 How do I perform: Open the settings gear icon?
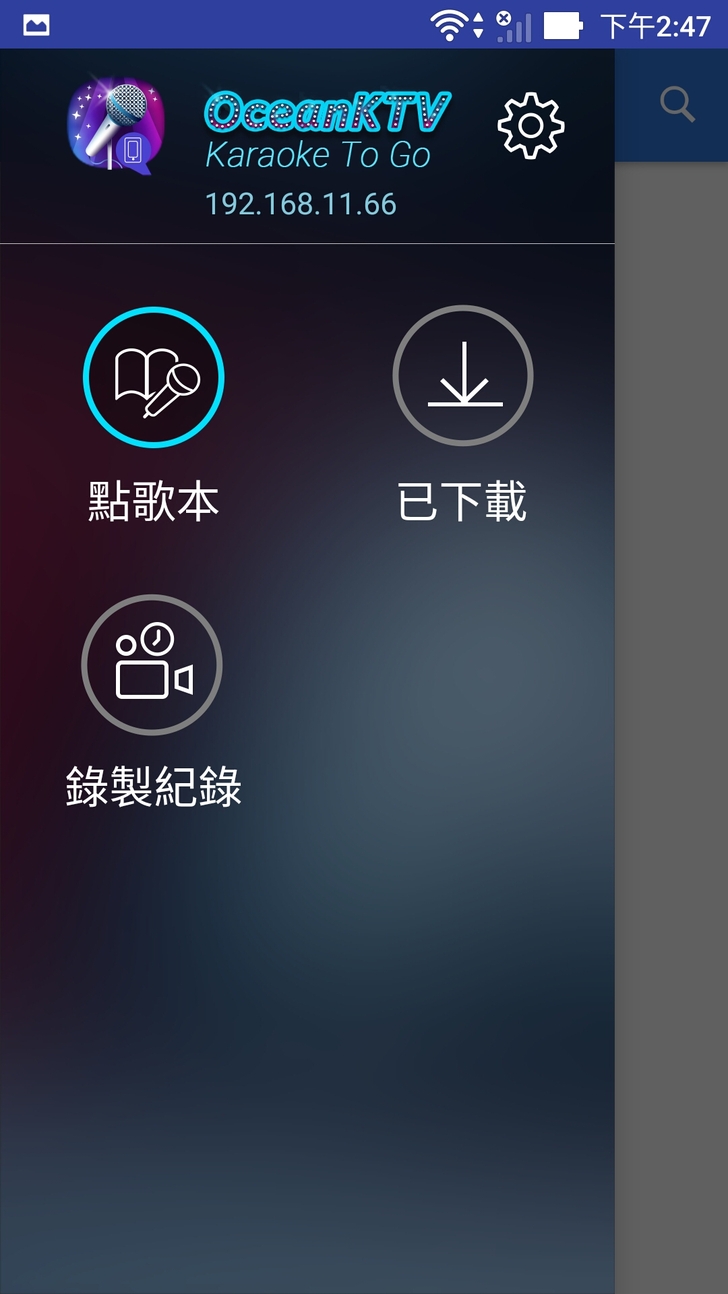pos(531,125)
